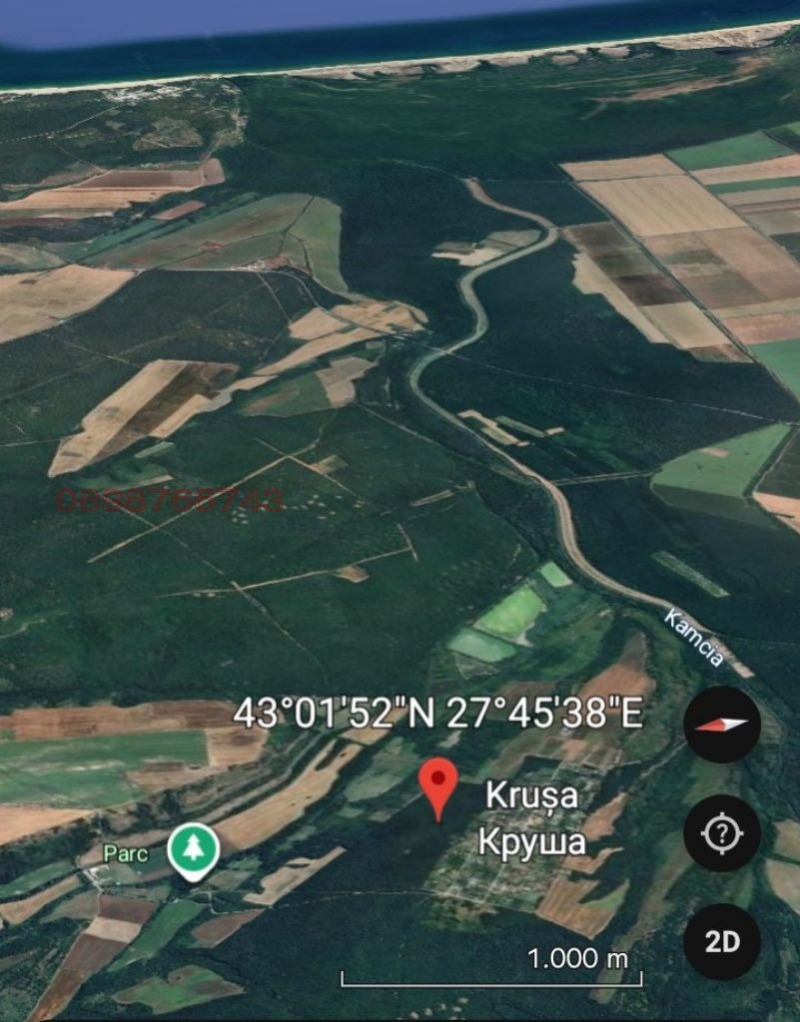
Task: Switch the map to 2D view
Action: click(722, 941)
